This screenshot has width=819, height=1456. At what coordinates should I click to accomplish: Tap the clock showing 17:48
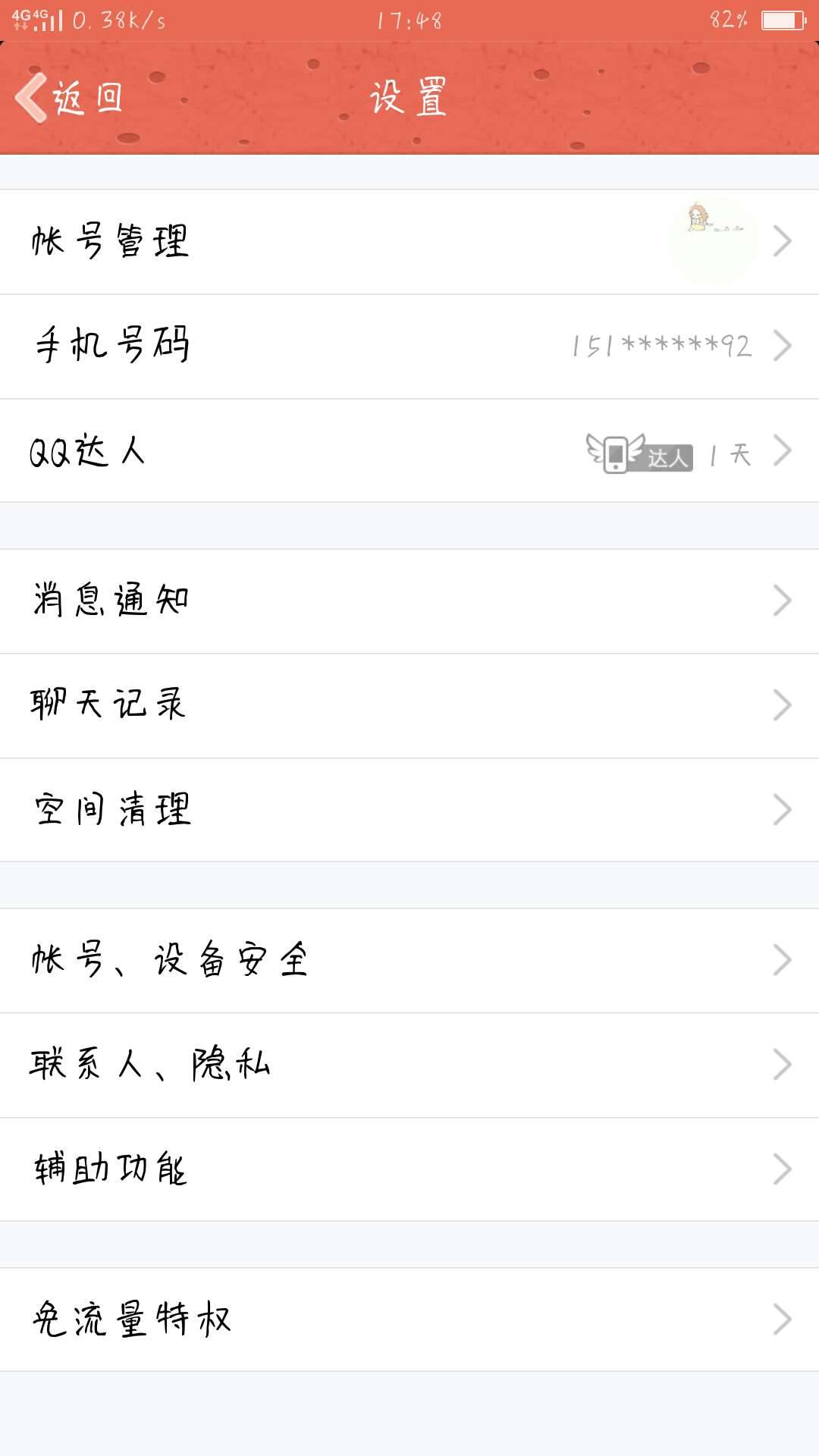[x=409, y=19]
